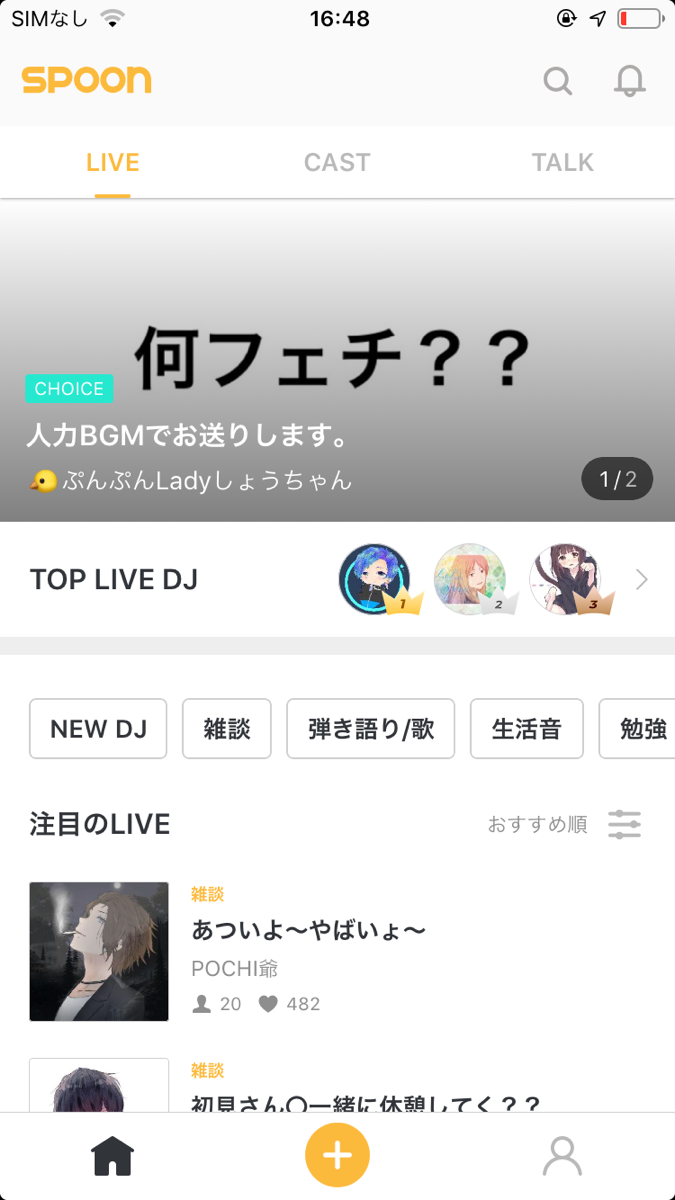Tap the 勉強 category chip
This screenshot has width=675, height=1200.
click(640, 729)
